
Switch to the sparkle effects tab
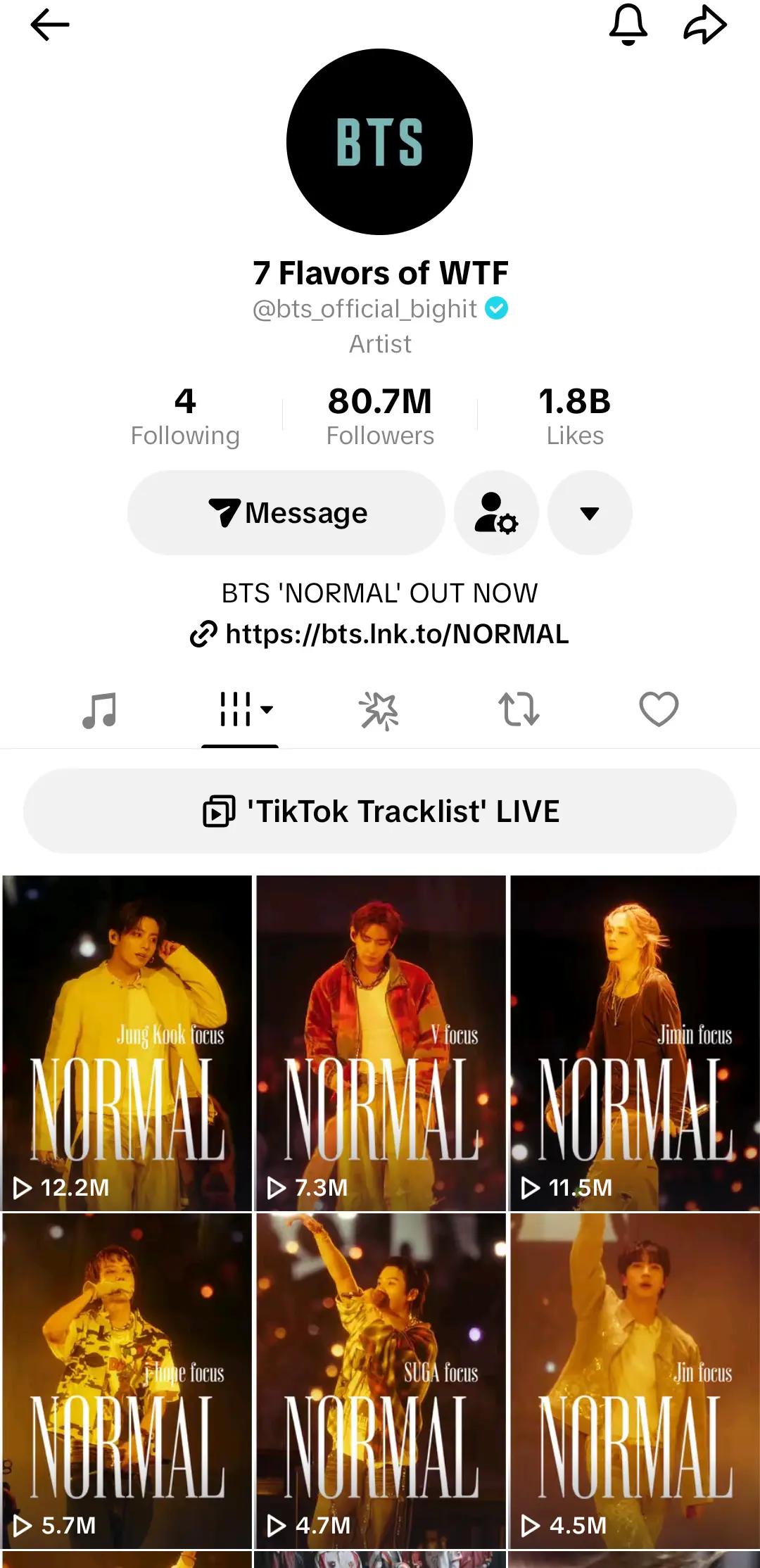pos(379,709)
